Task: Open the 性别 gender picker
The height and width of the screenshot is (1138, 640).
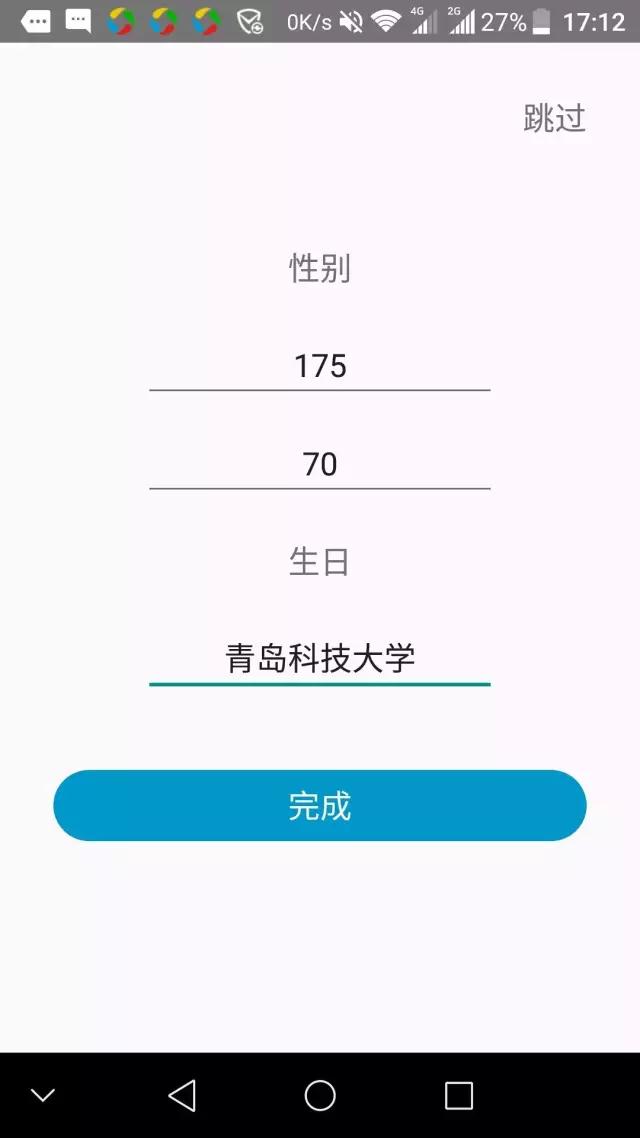Action: [x=320, y=268]
